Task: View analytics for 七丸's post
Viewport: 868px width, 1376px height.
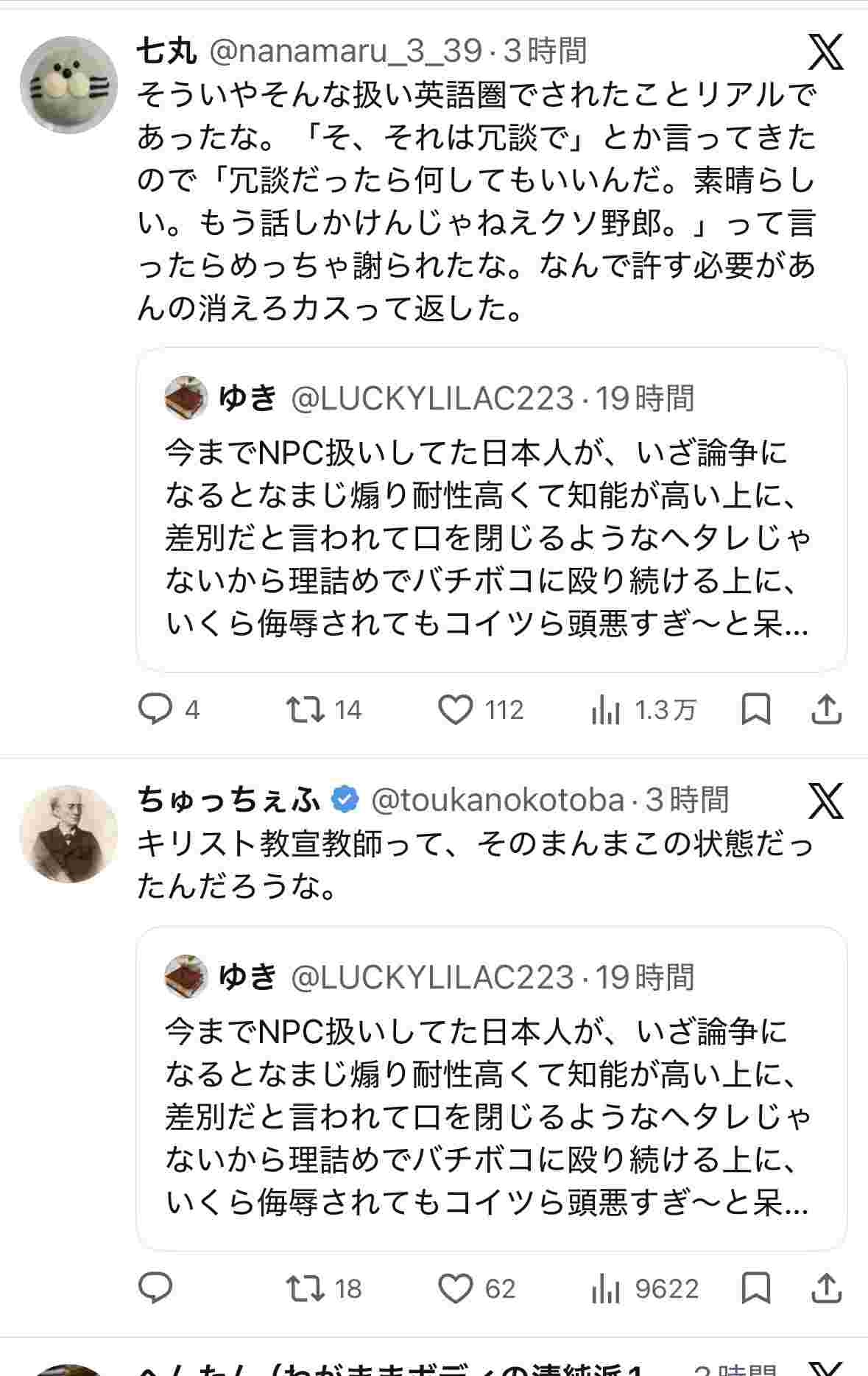Action: 605,710
